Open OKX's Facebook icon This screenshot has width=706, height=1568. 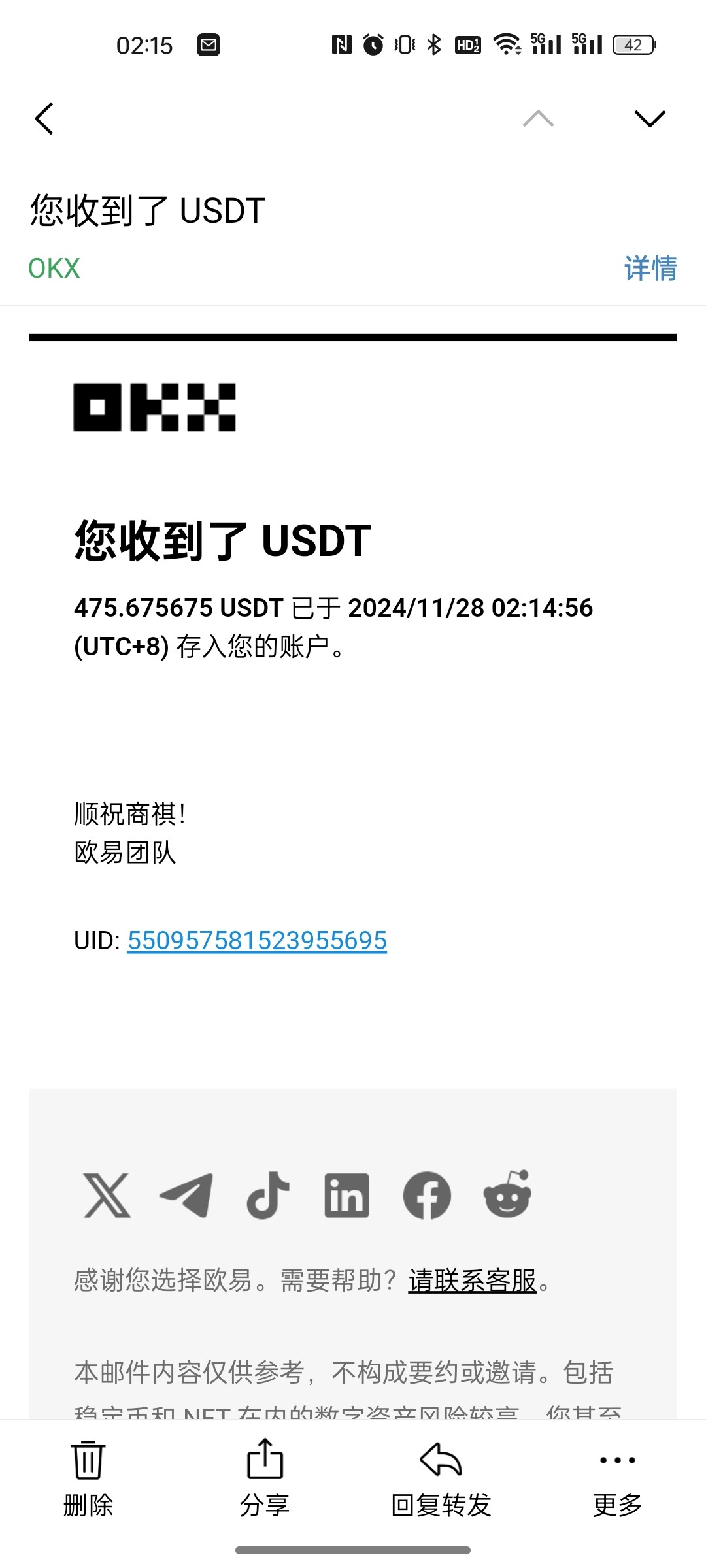(x=427, y=1195)
